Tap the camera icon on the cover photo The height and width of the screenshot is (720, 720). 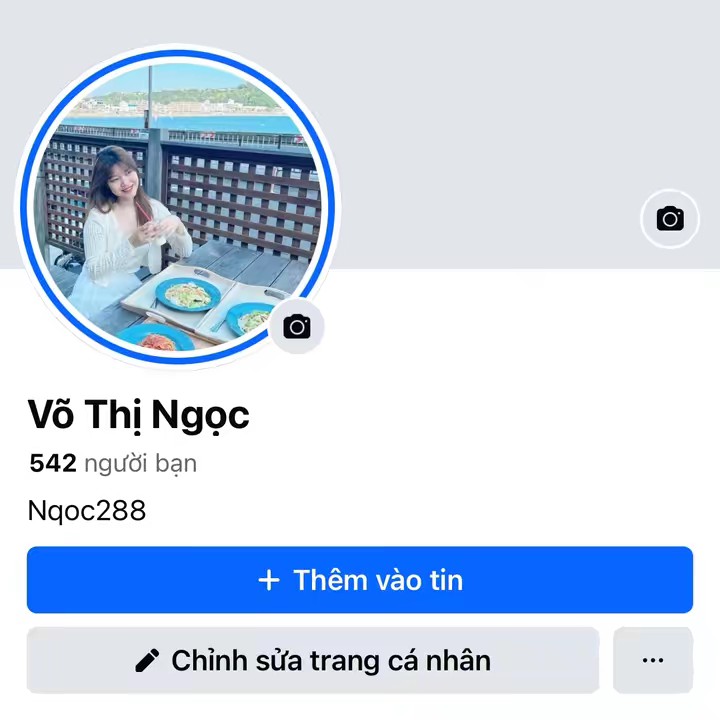point(669,218)
